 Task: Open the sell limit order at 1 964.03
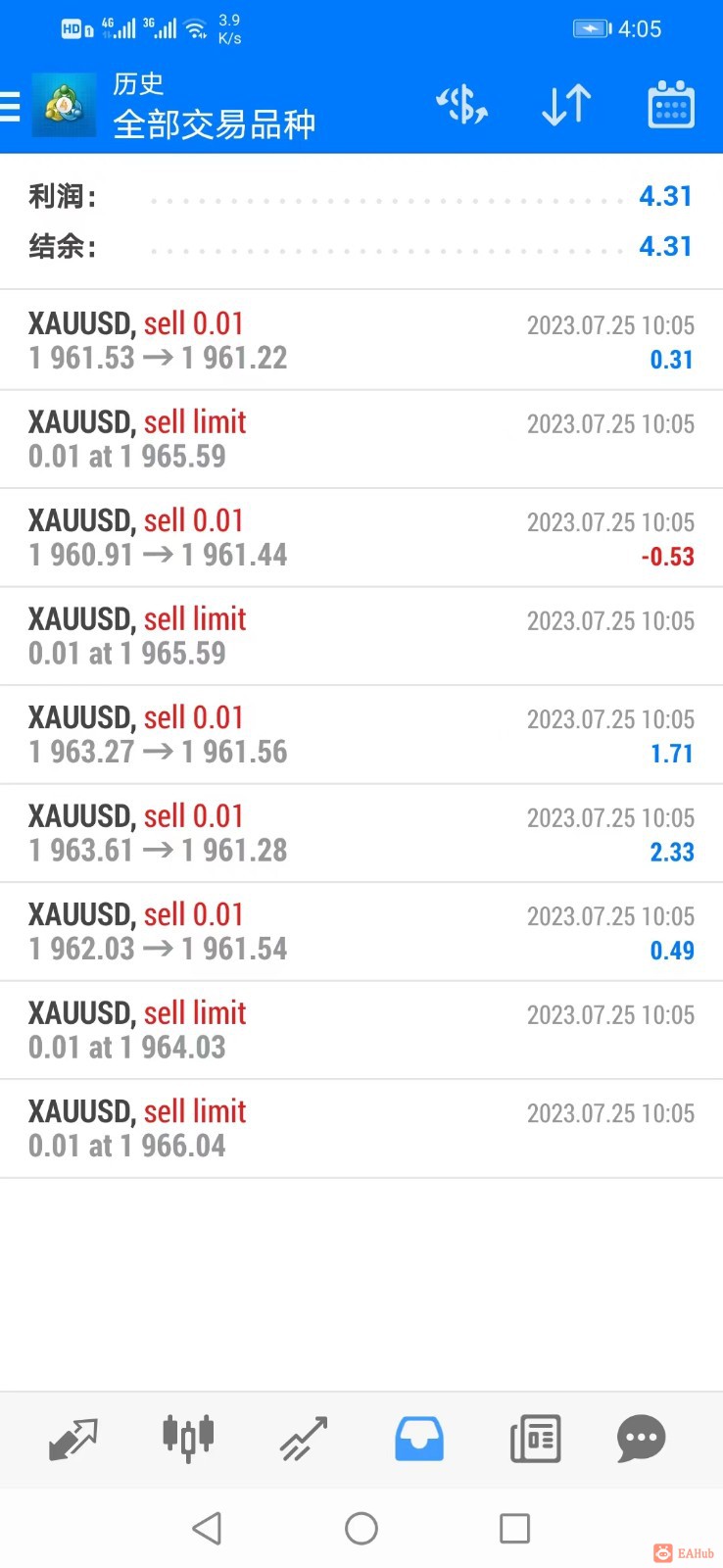361,1030
